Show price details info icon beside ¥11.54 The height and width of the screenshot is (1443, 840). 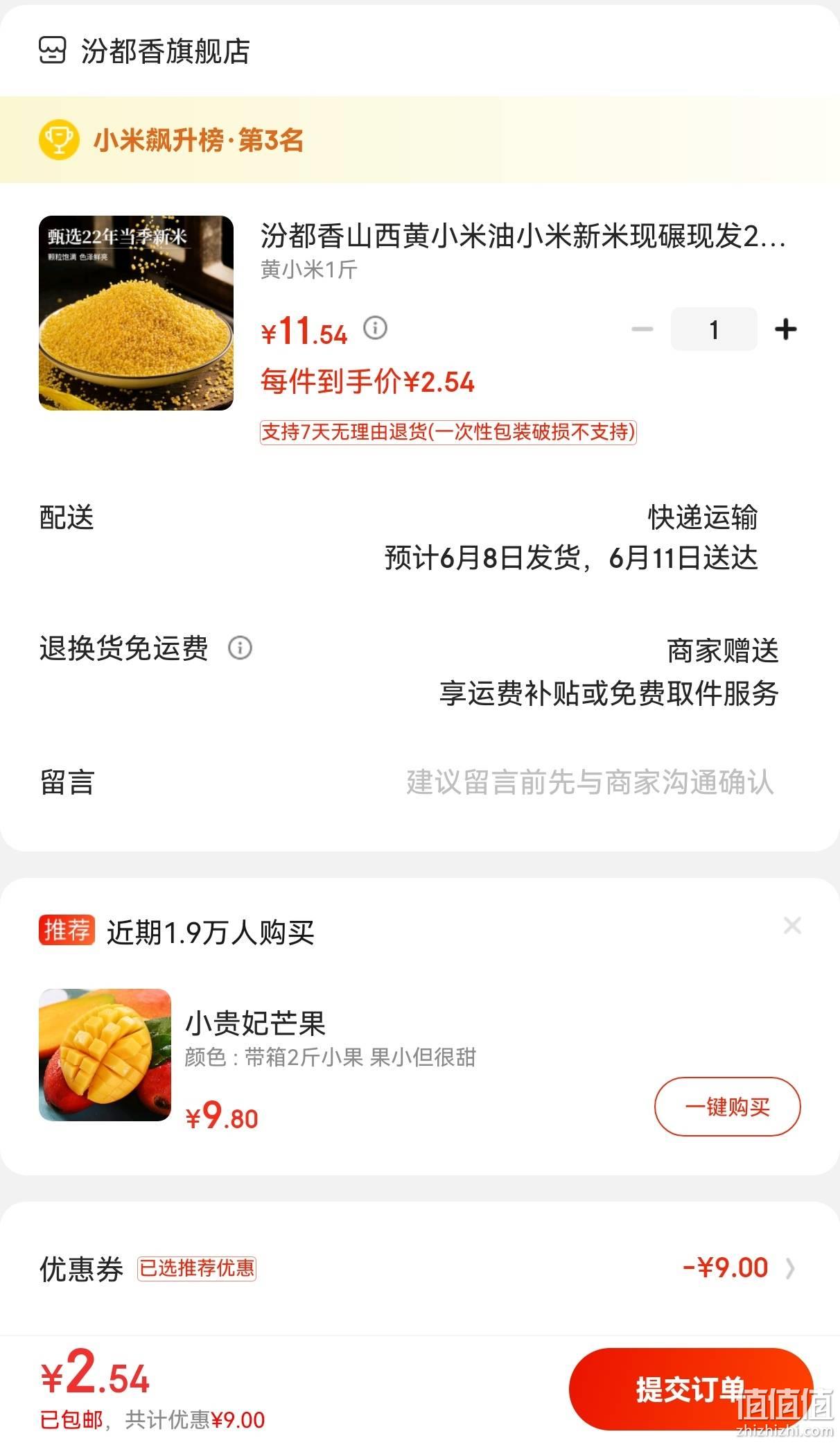pyautogui.click(x=376, y=327)
